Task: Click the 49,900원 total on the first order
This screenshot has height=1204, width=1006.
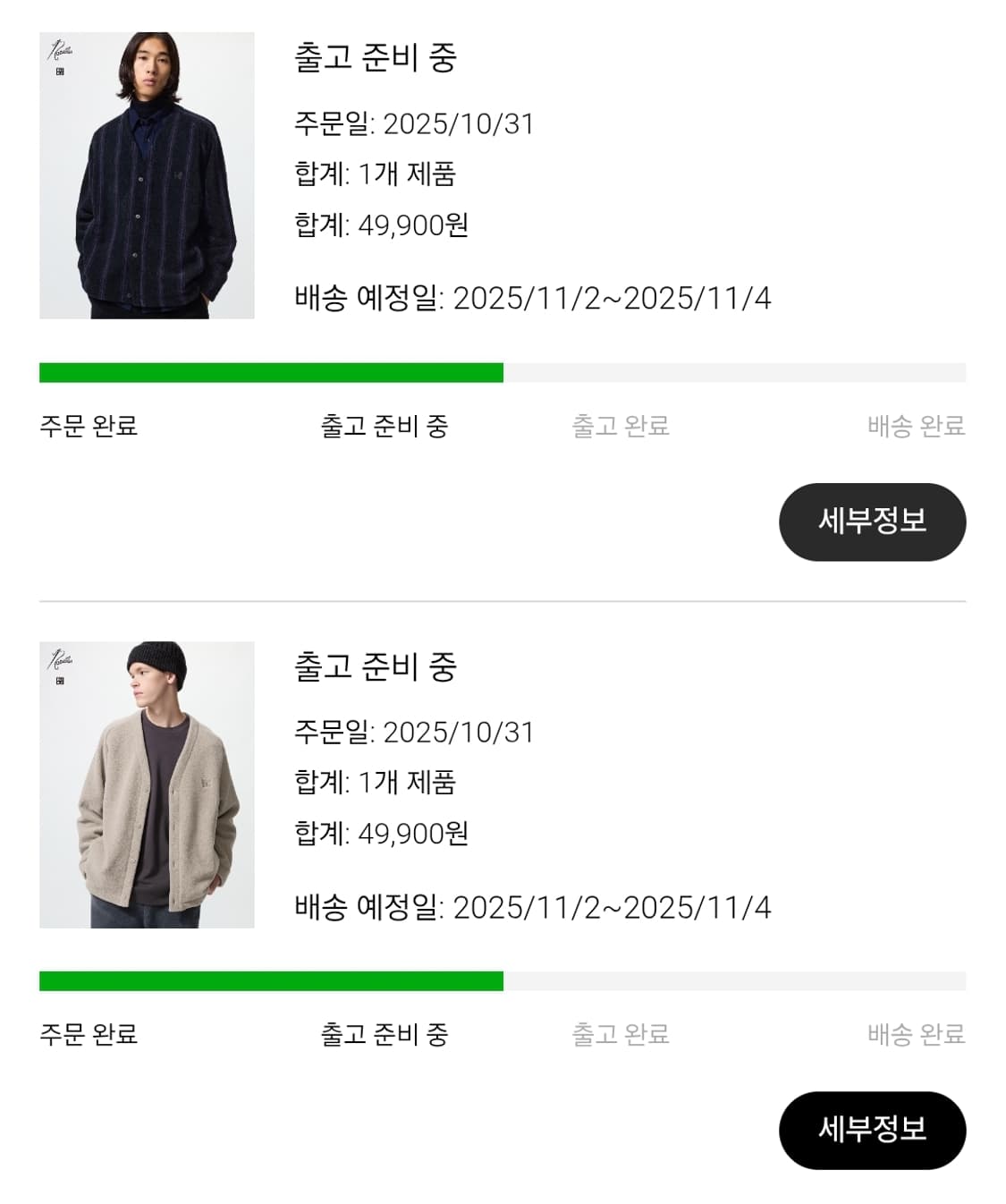Action: click(385, 224)
